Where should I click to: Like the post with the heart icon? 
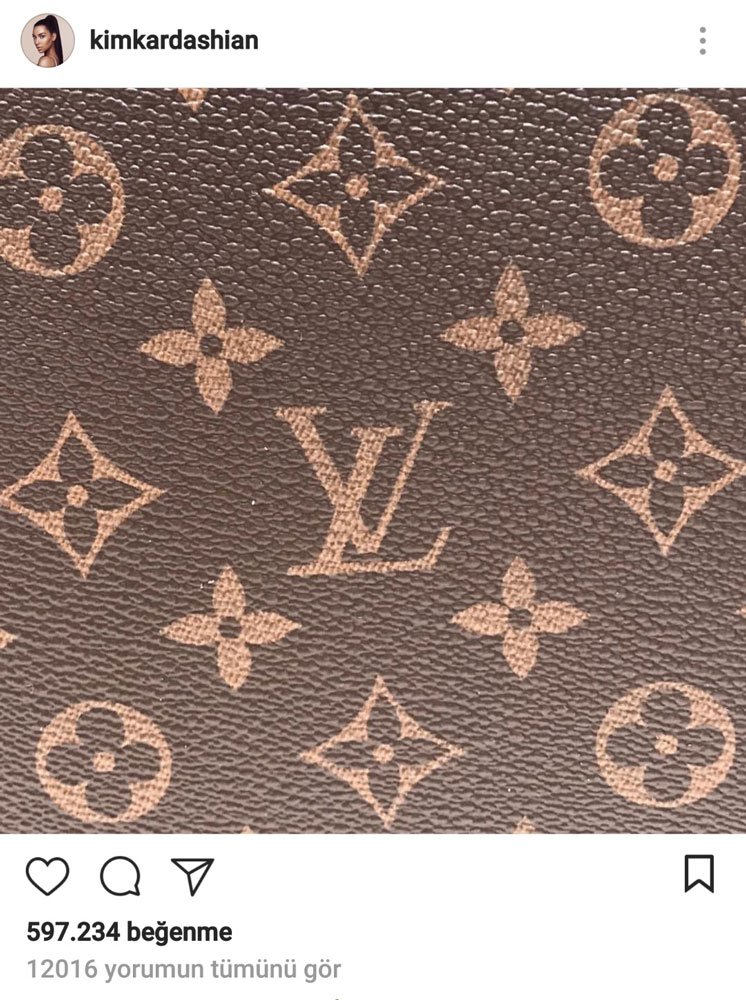47,876
